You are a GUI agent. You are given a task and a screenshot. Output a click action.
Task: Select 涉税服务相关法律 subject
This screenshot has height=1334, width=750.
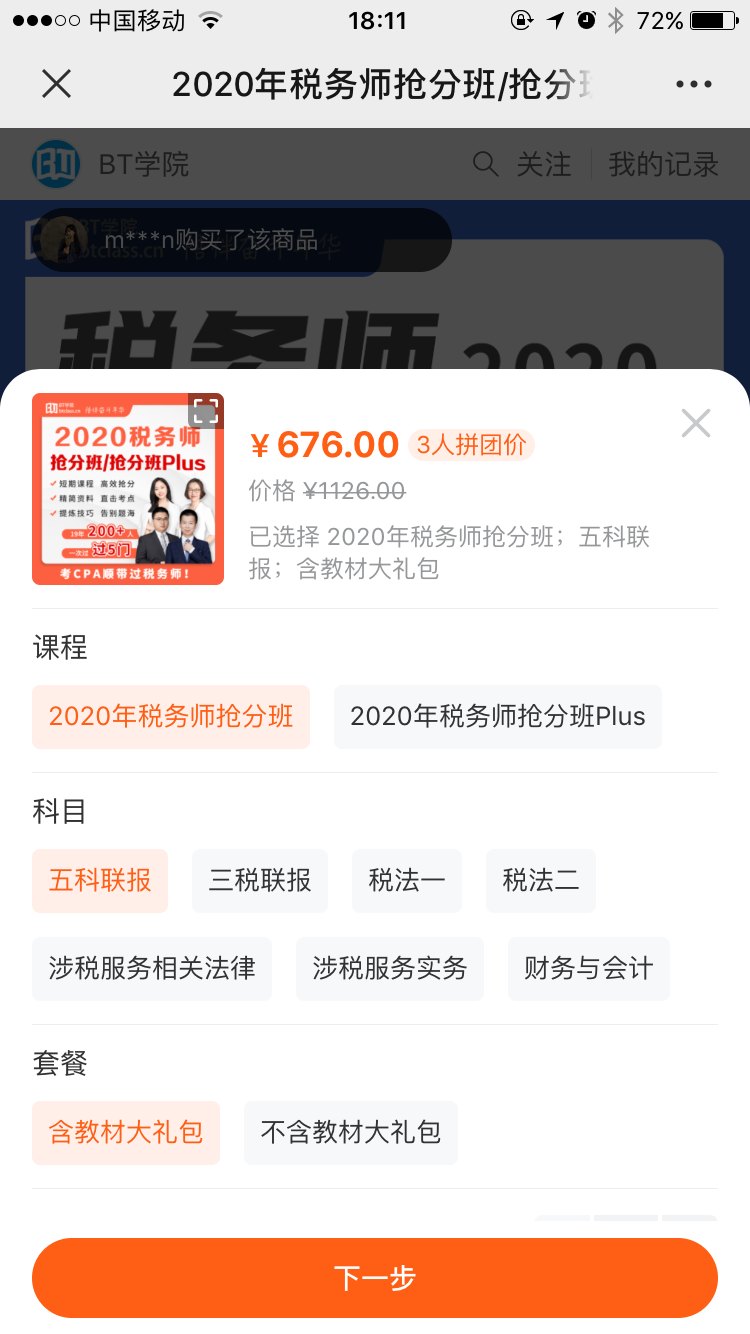pyautogui.click(x=152, y=969)
